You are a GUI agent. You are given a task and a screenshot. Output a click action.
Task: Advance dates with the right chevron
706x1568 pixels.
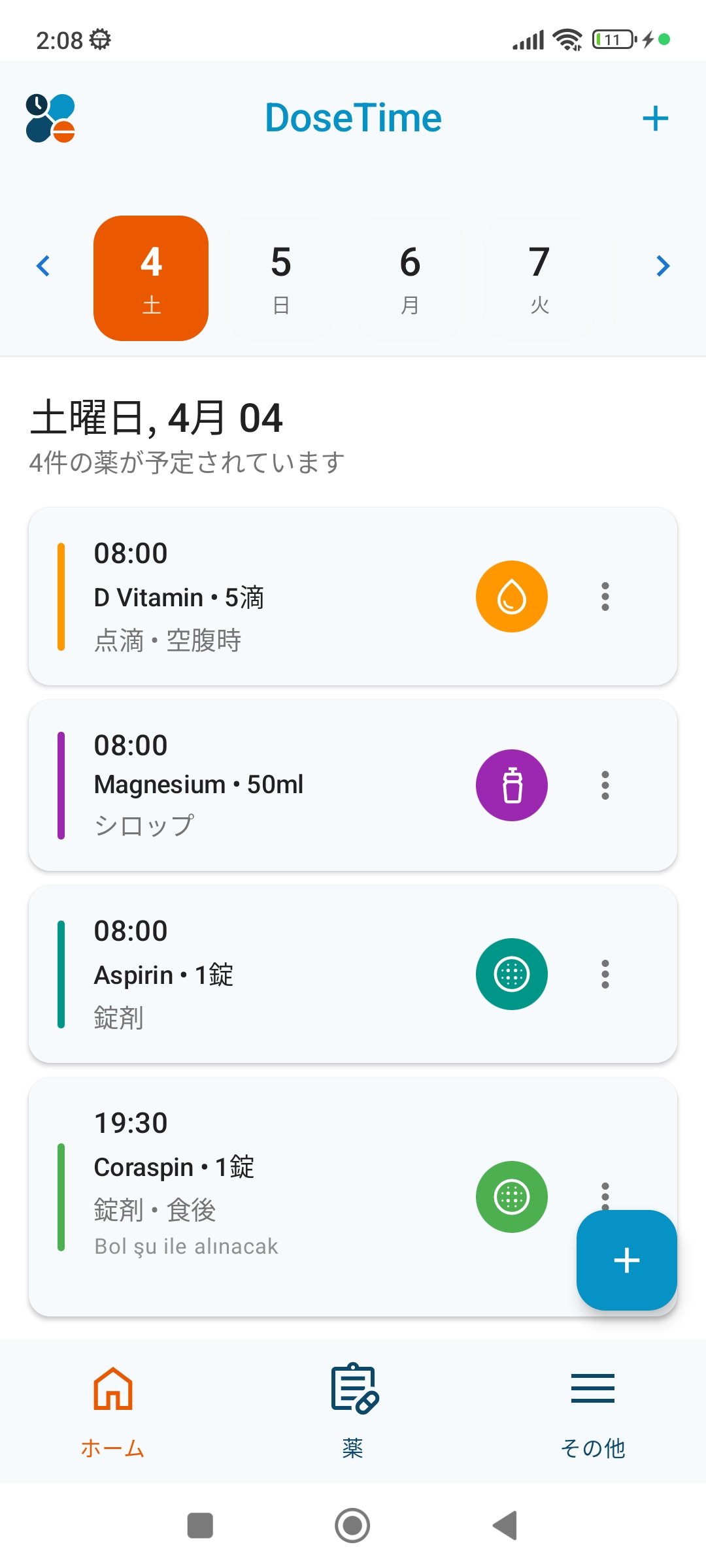coord(663,266)
